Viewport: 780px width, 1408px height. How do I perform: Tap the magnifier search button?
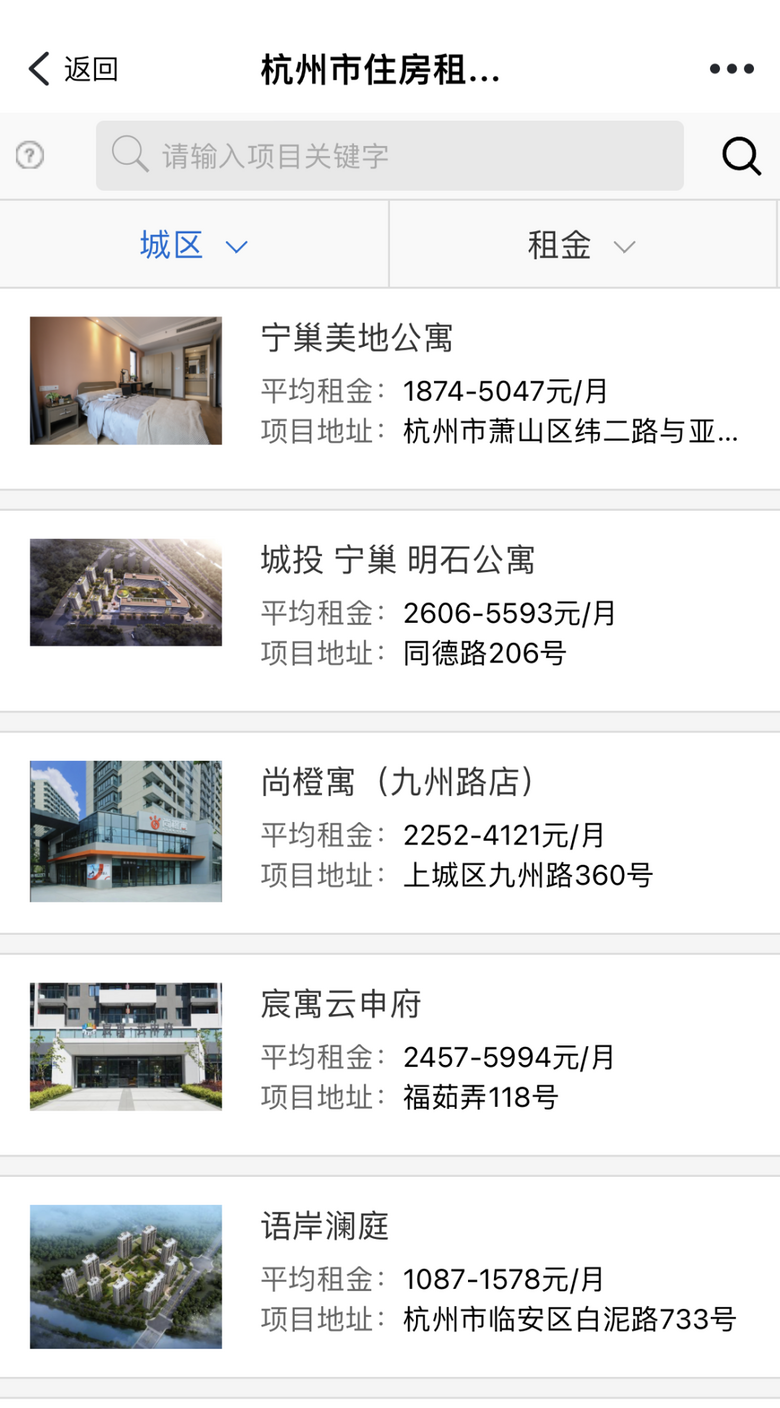point(741,156)
